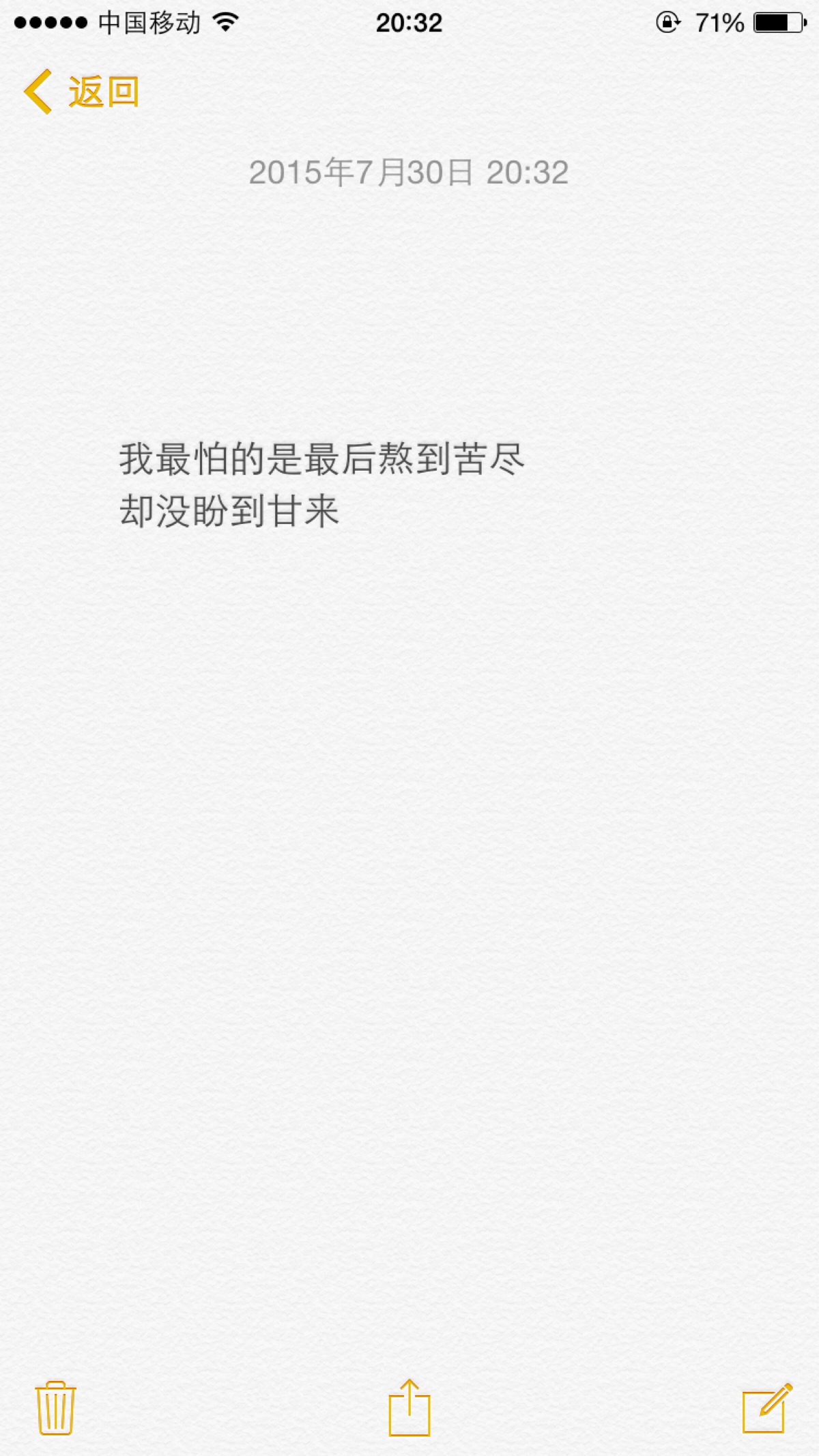Tap the note text to edit it

(321, 484)
